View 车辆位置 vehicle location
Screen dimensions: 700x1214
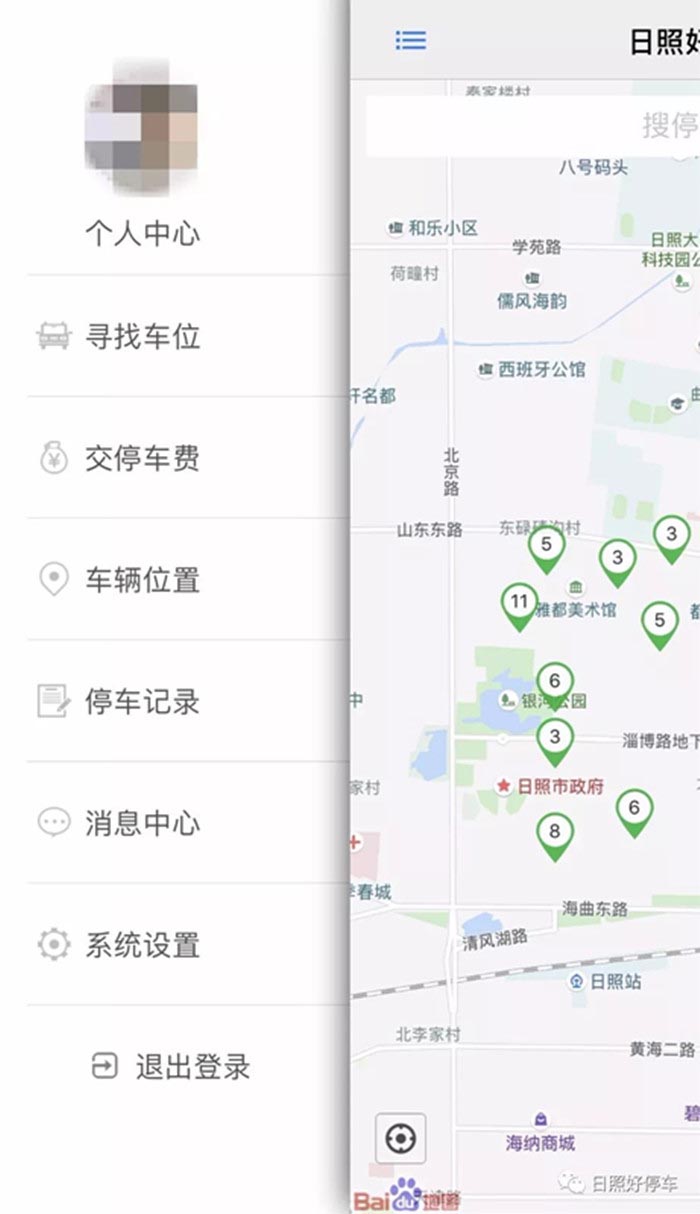click(142, 580)
